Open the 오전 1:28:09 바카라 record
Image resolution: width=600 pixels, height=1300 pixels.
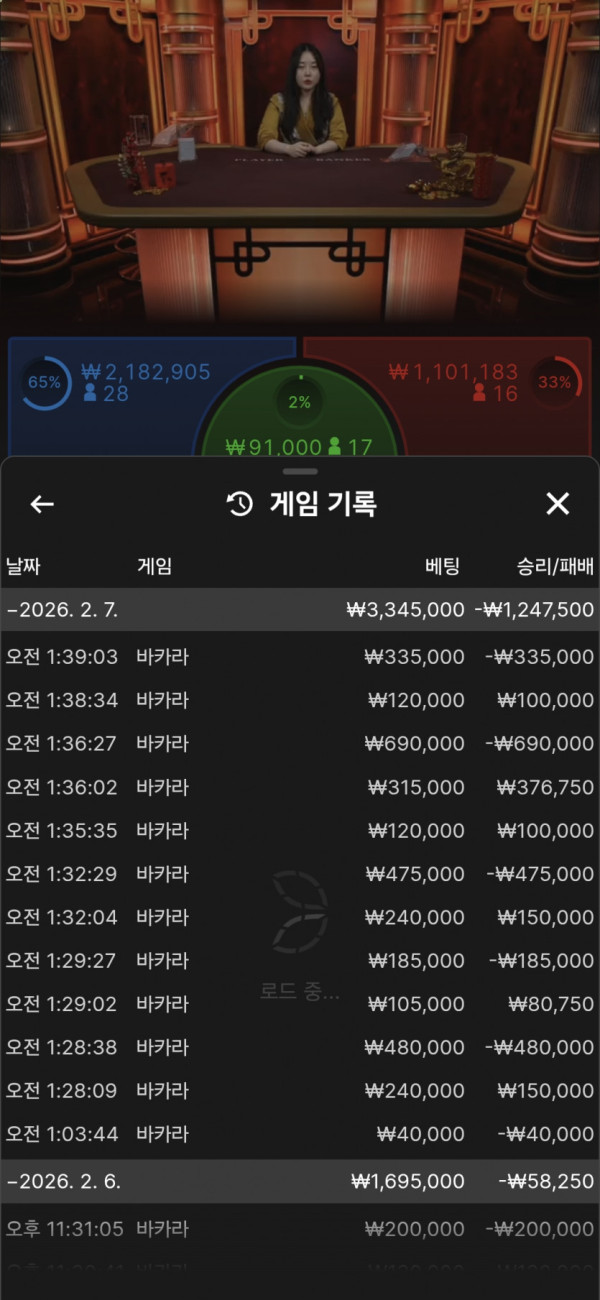pos(300,1091)
